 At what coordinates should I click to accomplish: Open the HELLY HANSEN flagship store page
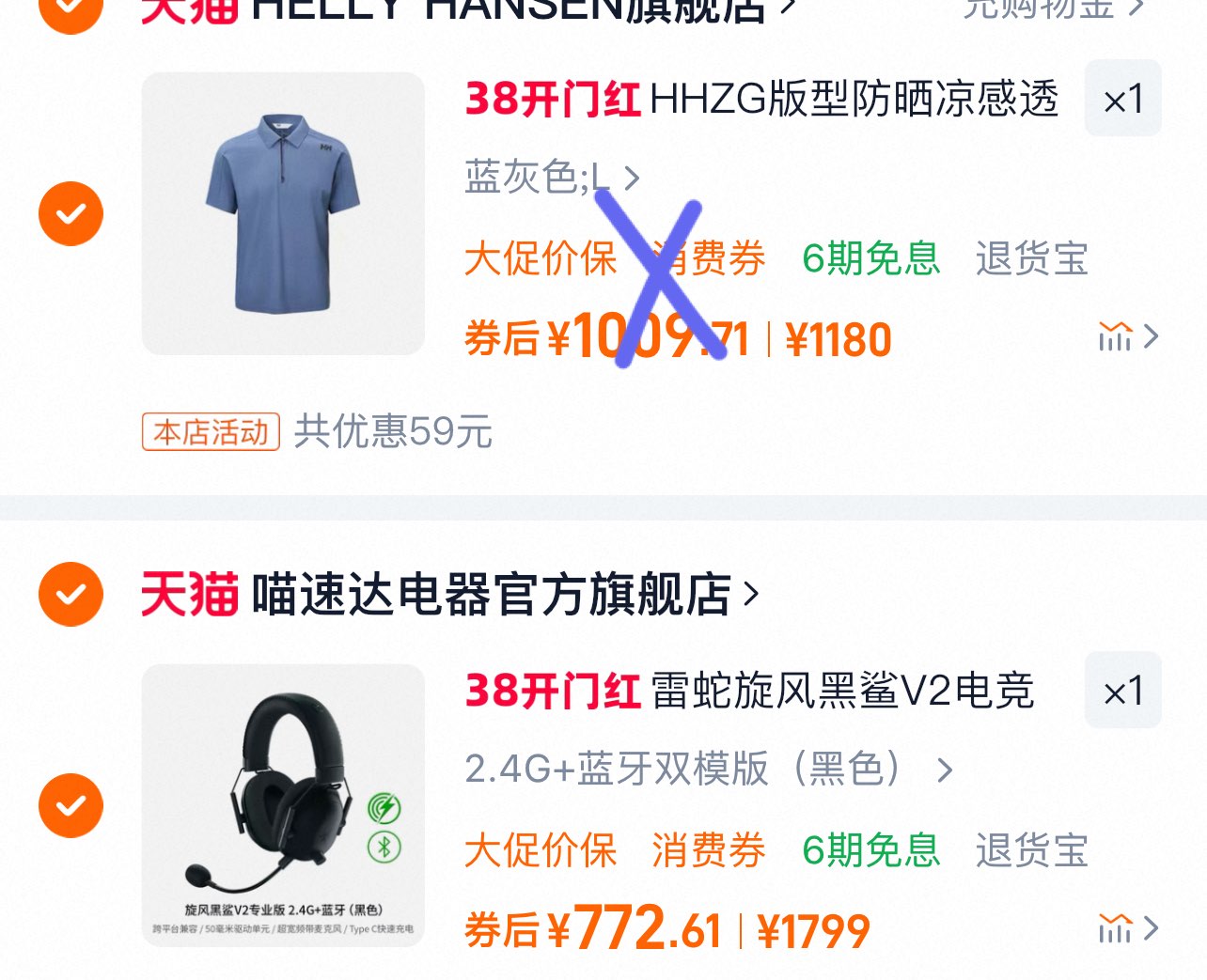point(508,9)
